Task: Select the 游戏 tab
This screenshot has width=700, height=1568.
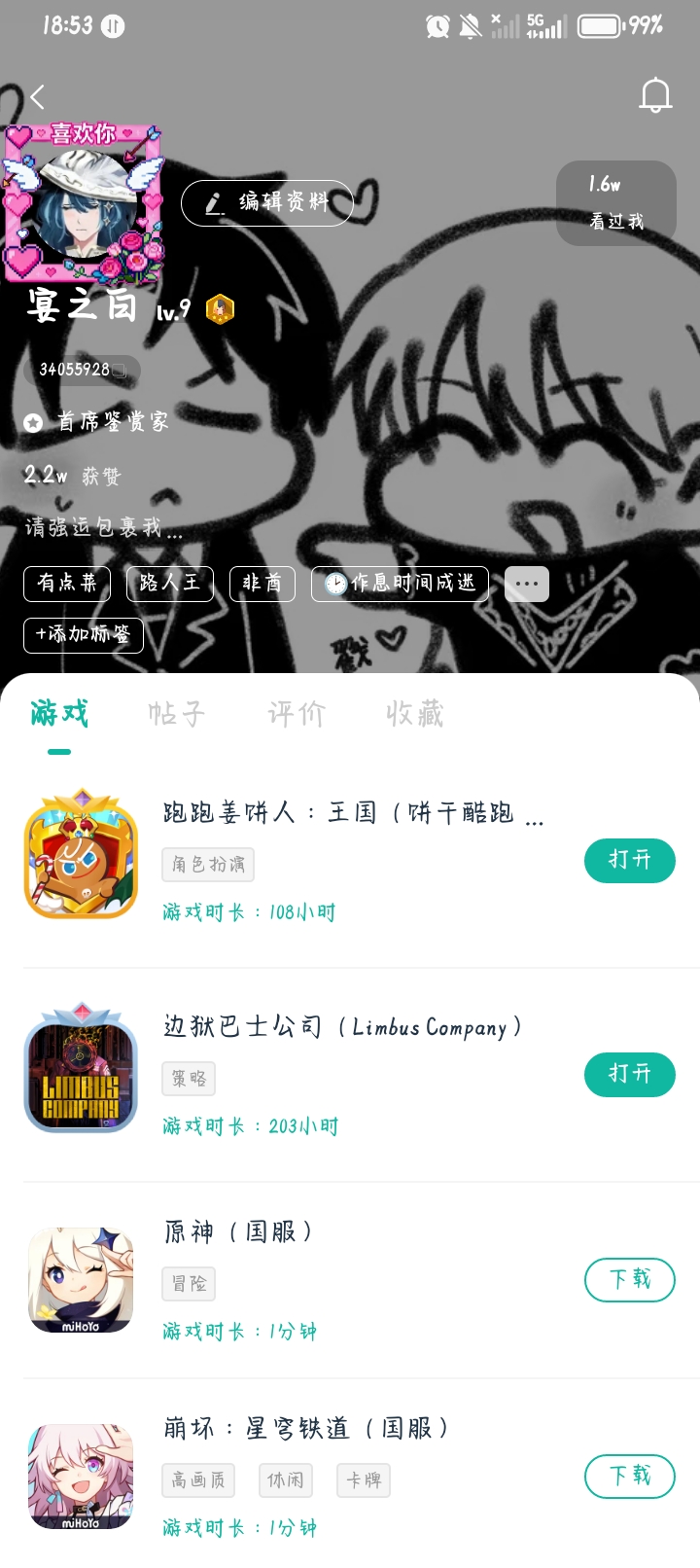Action: [59, 714]
